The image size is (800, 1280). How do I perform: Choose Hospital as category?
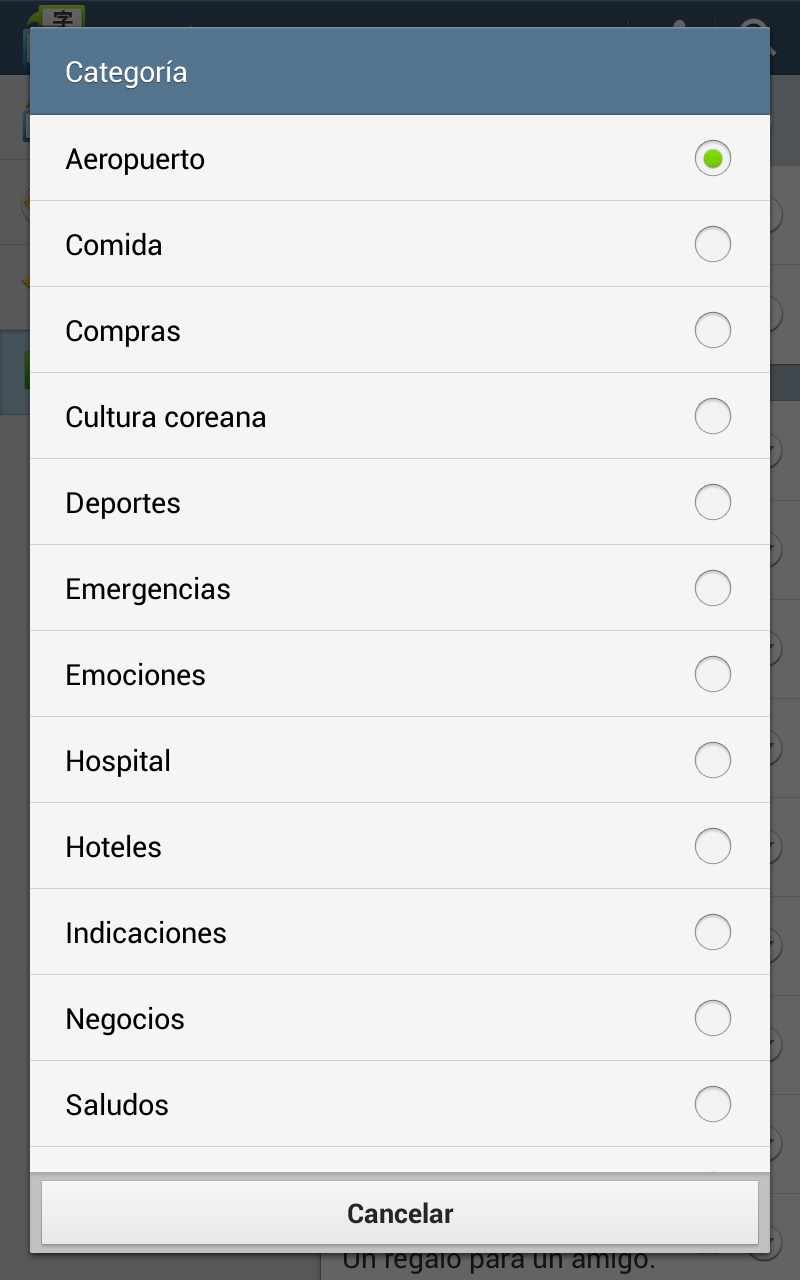click(400, 761)
